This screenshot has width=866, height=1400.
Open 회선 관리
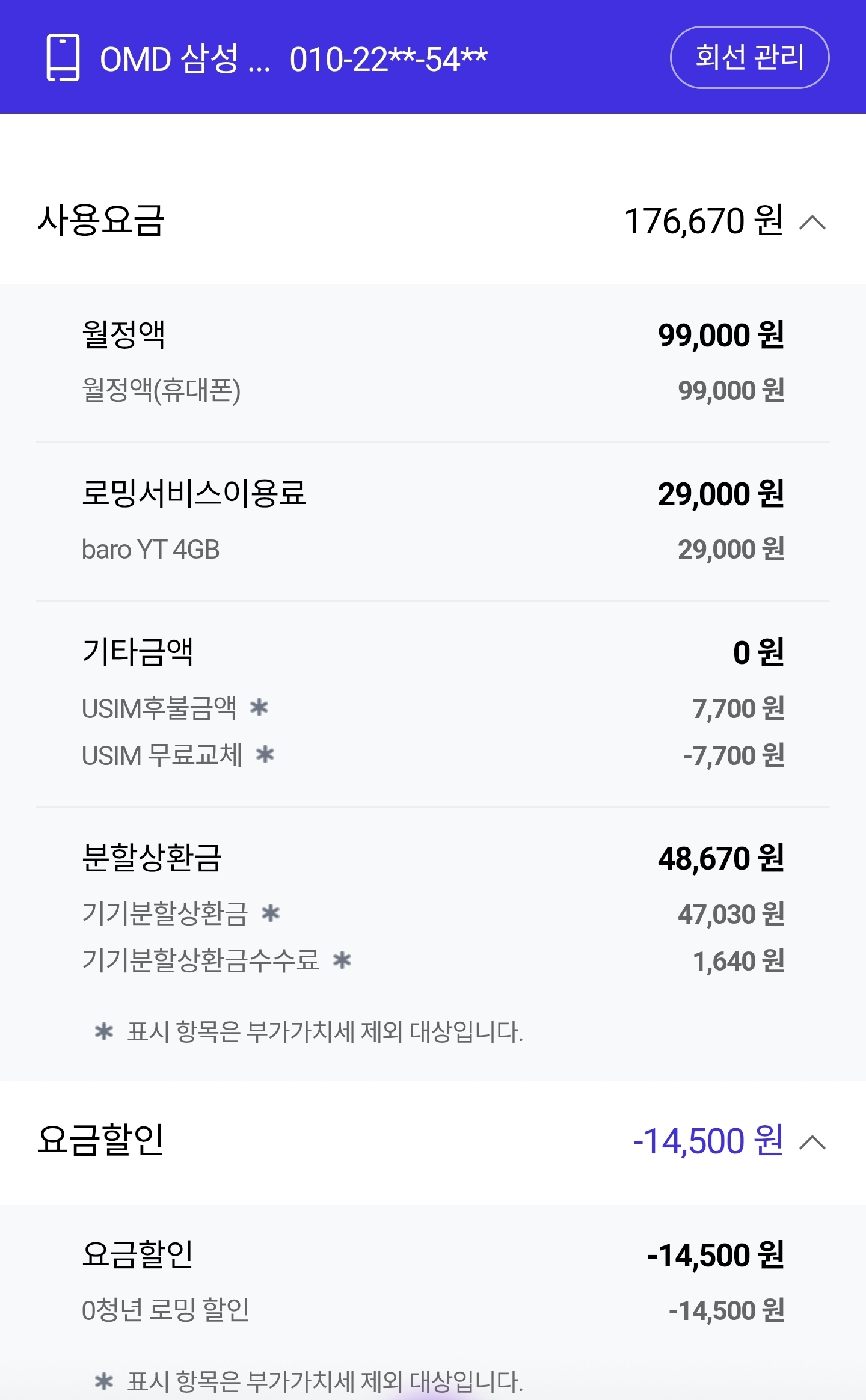[749, 58]
